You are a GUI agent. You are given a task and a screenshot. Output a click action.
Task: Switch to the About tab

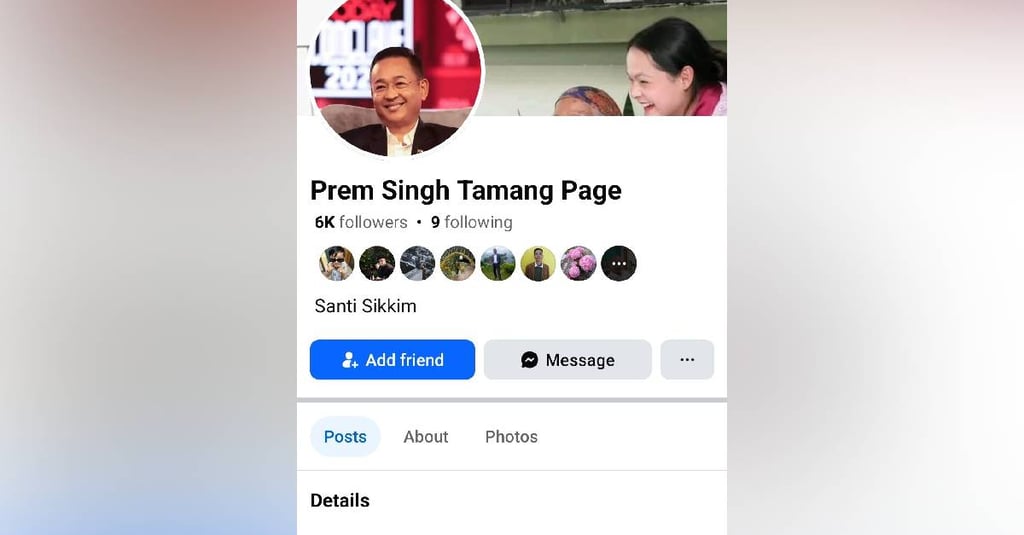coord(425,437)
